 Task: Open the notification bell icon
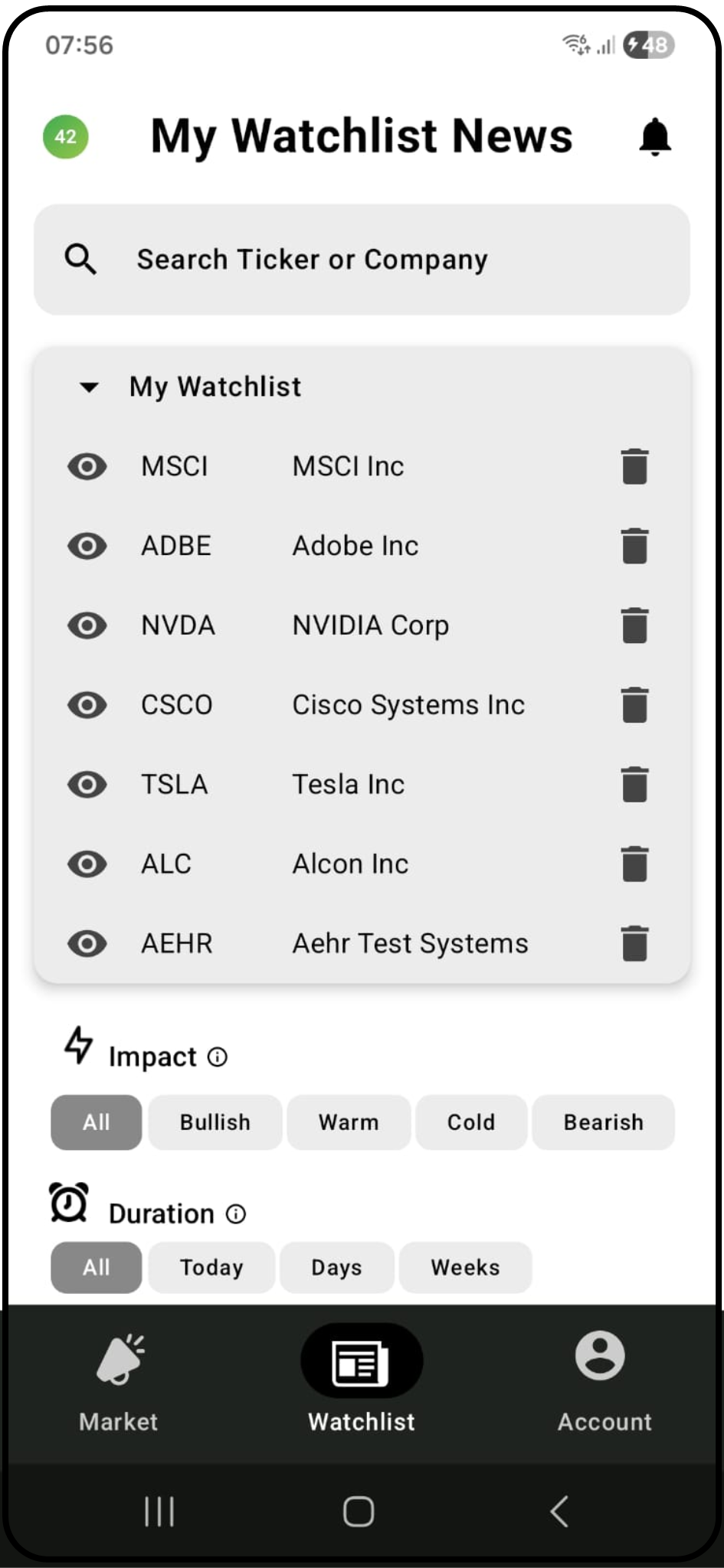(x=655, y=136)
